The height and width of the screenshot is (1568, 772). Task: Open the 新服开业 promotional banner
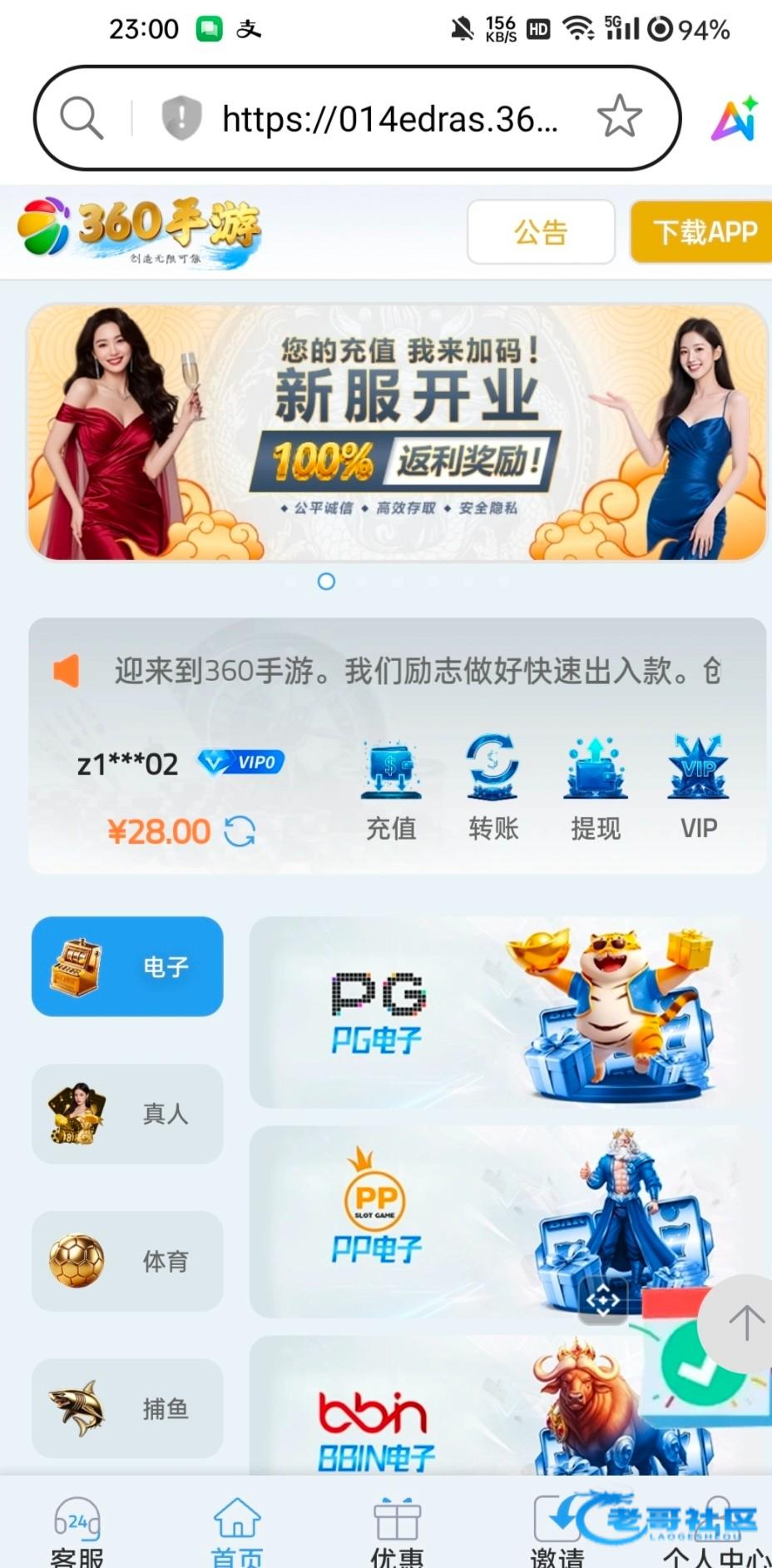click(x=397, y=431)
